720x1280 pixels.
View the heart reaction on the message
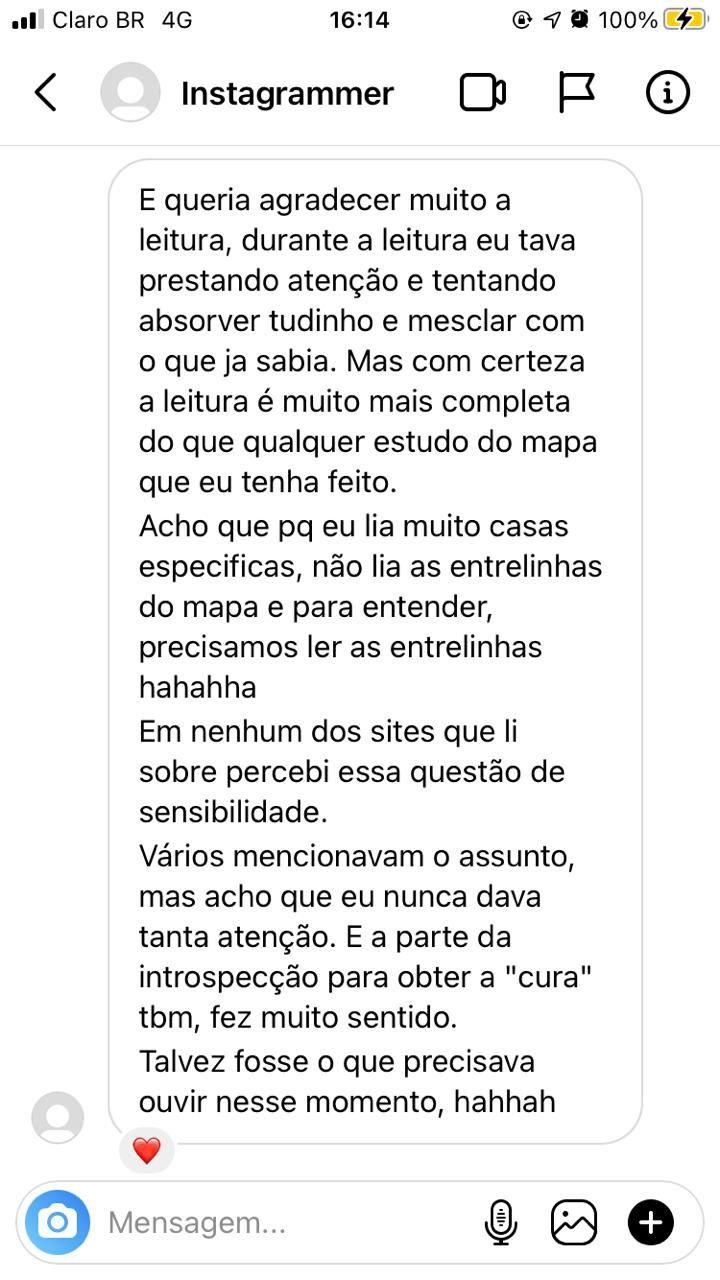(147, 1151)
